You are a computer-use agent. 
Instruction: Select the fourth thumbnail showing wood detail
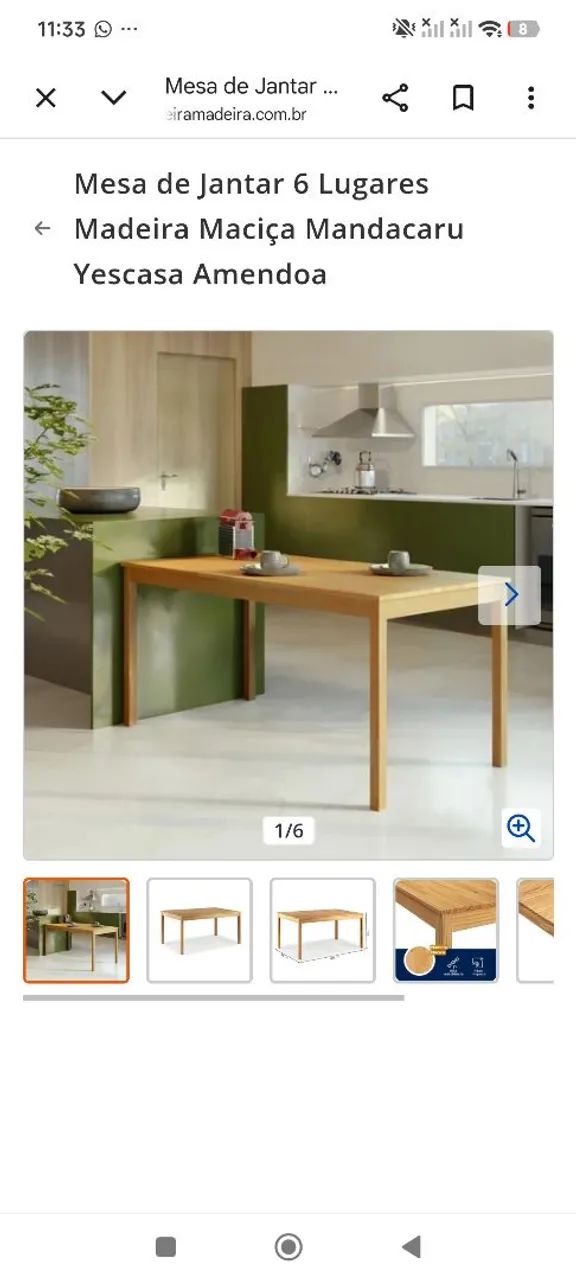(x=445, y=930)
